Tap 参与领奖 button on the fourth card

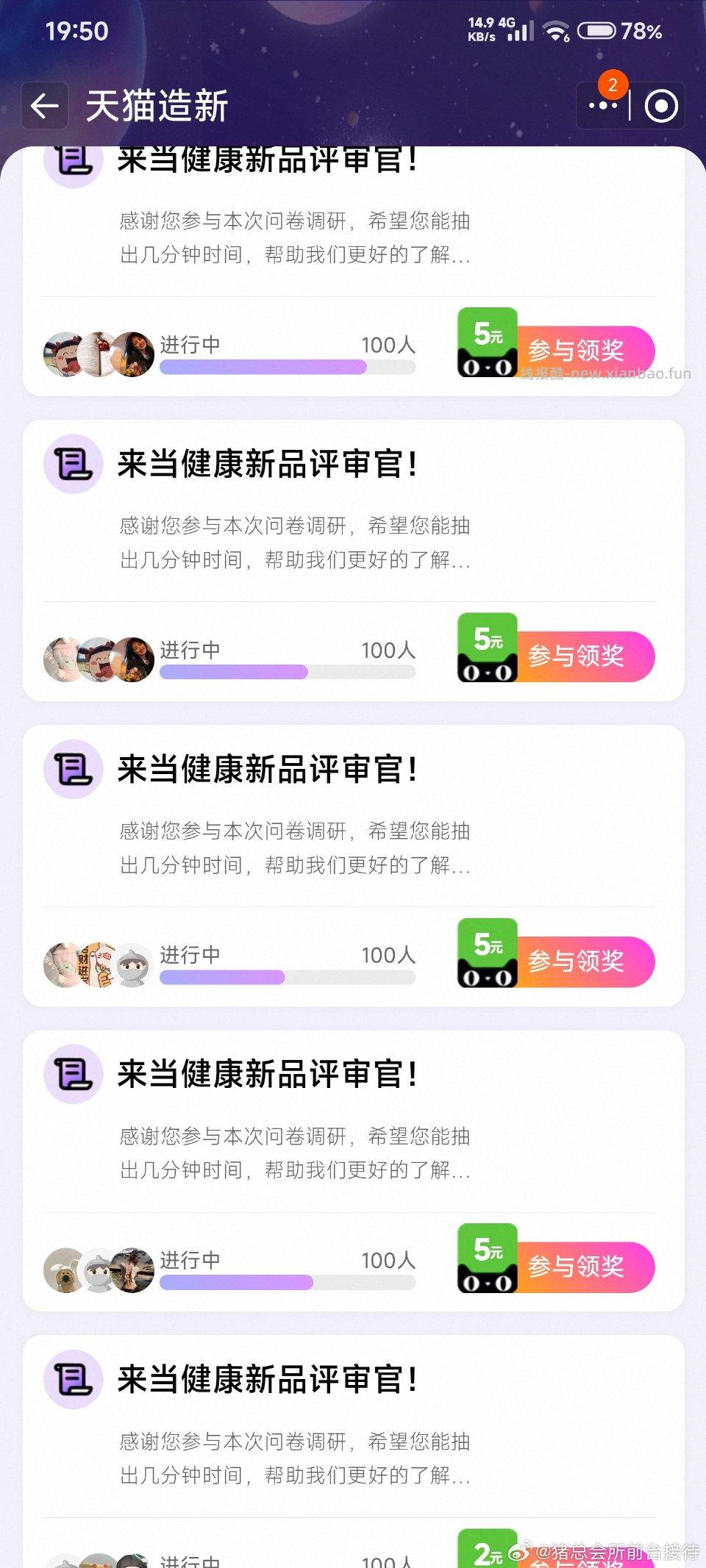pos(581,1267)
